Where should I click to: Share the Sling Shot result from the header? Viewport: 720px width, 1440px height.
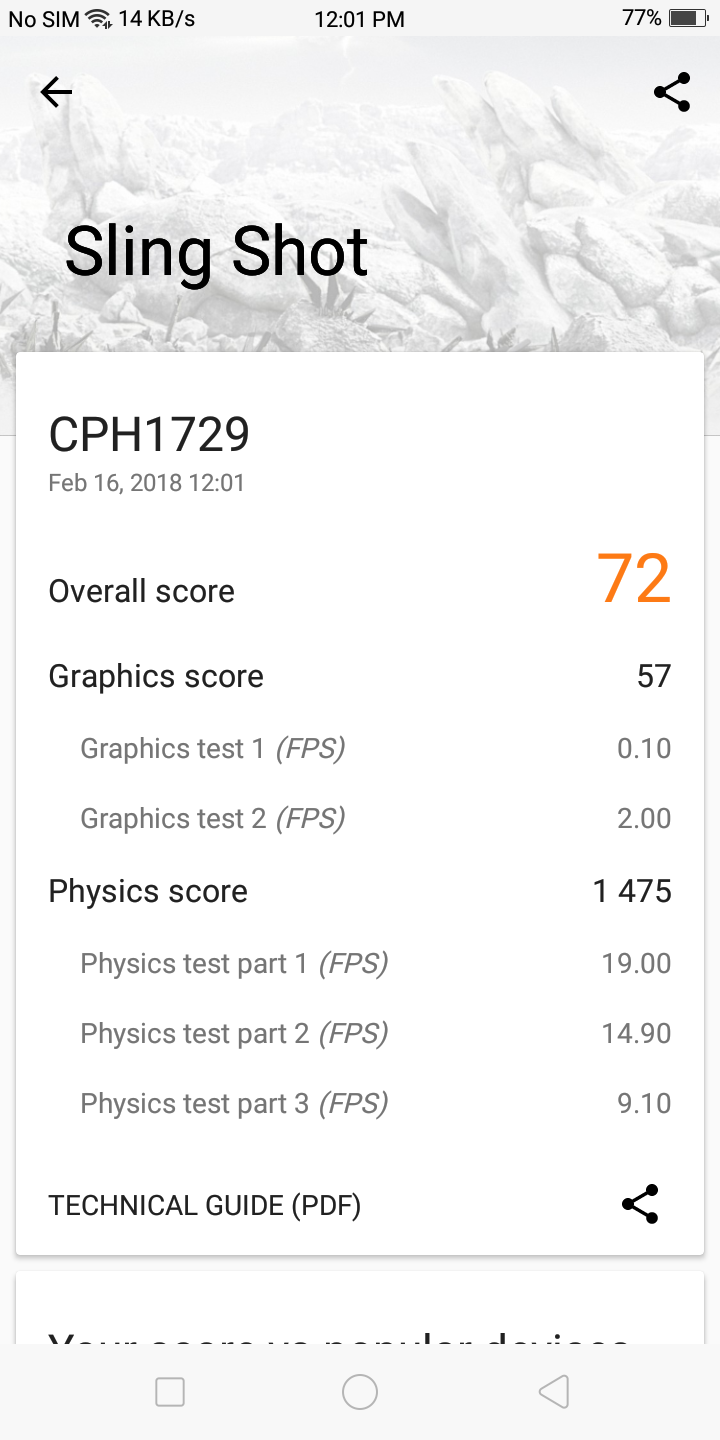point(672,92)
